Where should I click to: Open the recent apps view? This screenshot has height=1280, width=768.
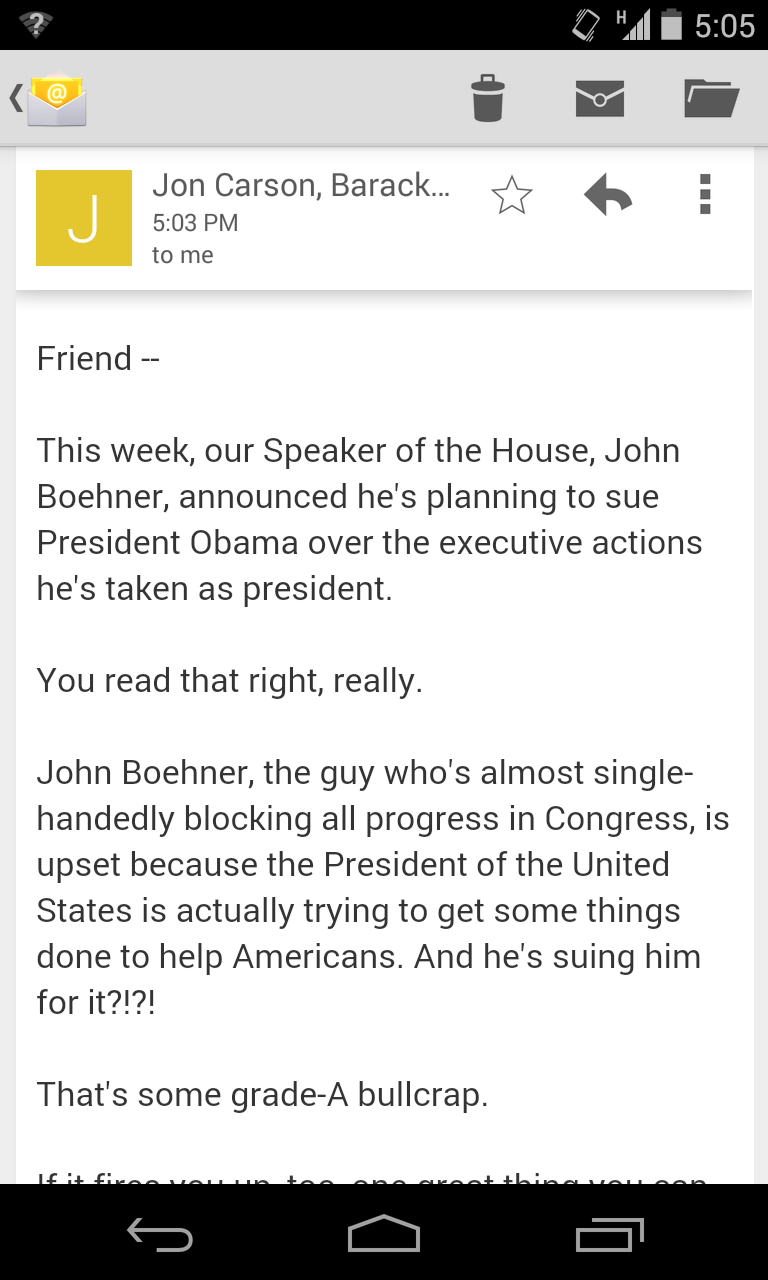point(607,1236)
